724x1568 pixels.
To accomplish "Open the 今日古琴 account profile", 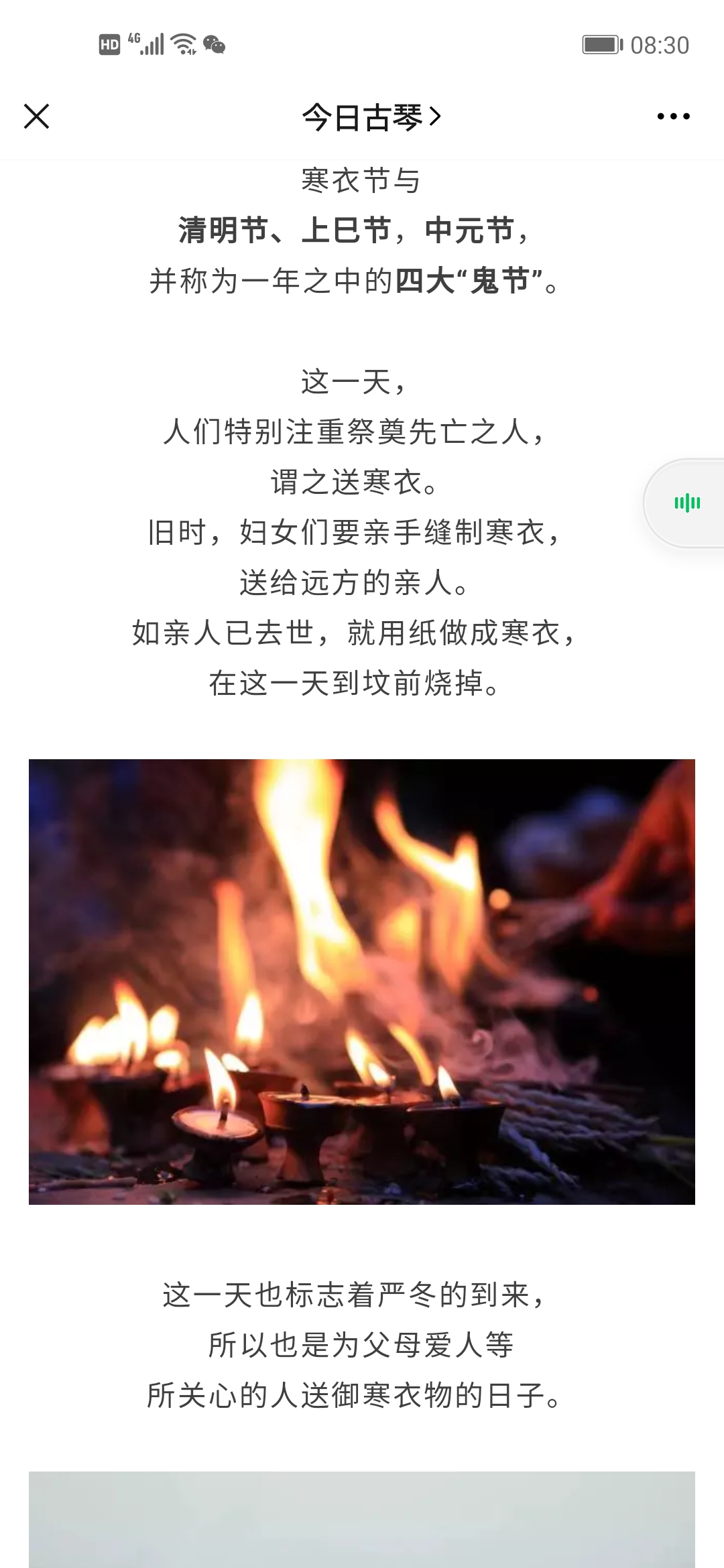I will [x=371, y=117].
